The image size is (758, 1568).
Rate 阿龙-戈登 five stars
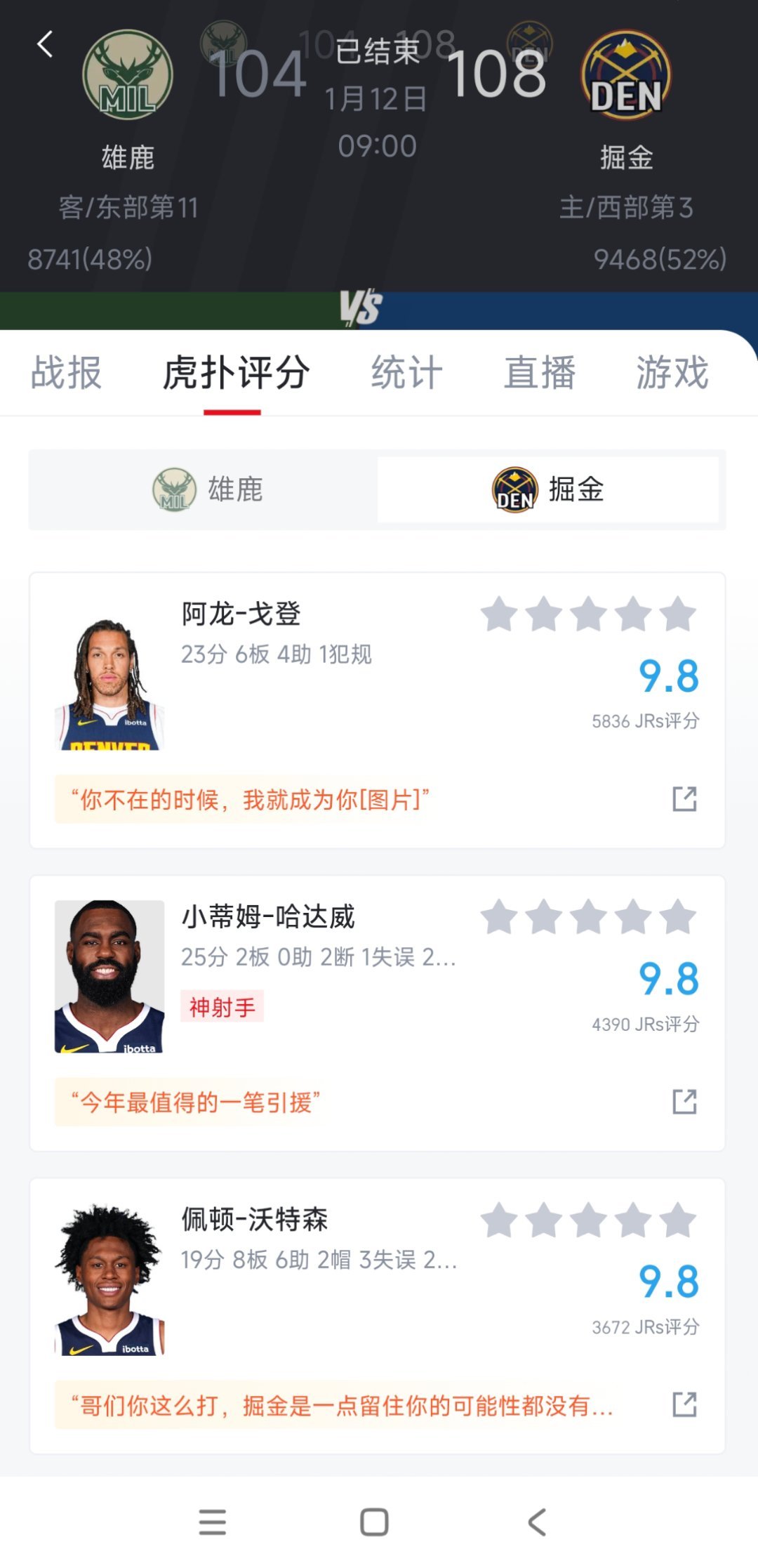coord(676,614)
